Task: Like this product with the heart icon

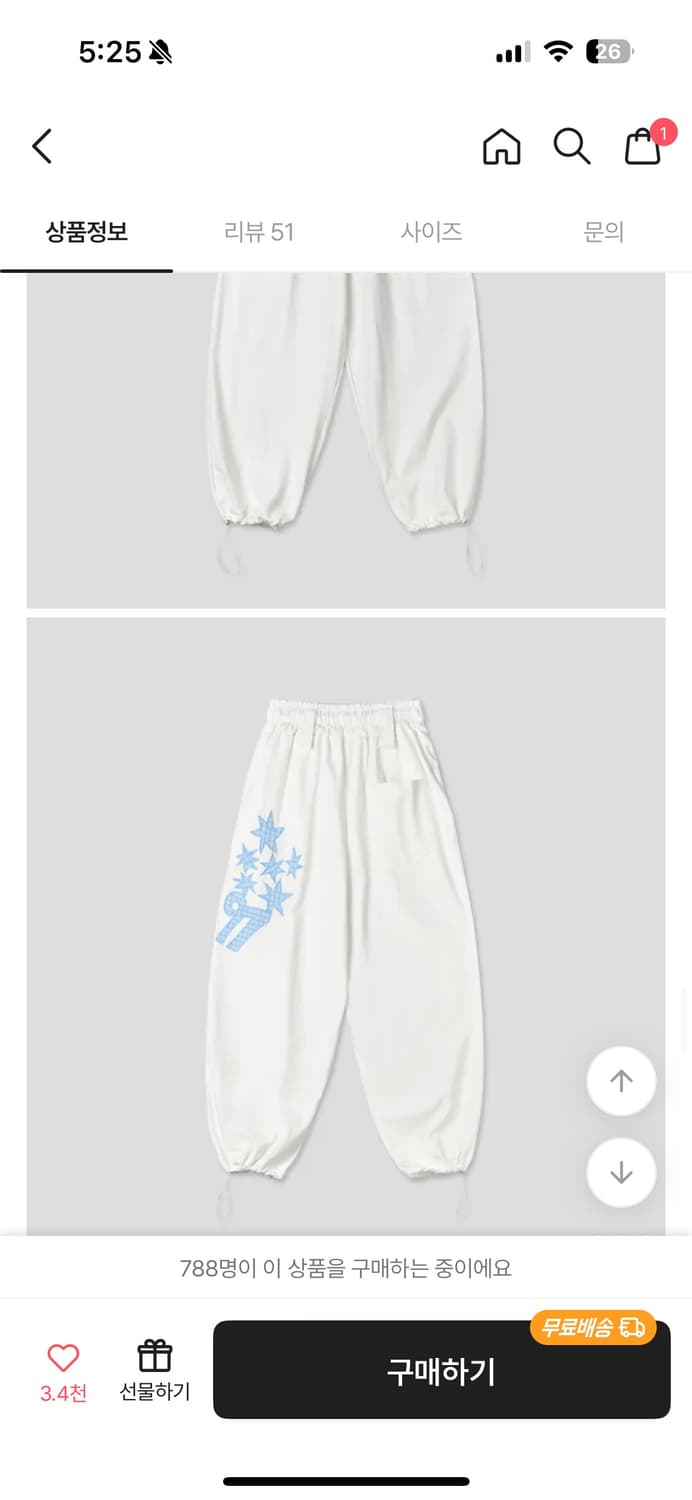Action: [63, 1358]
